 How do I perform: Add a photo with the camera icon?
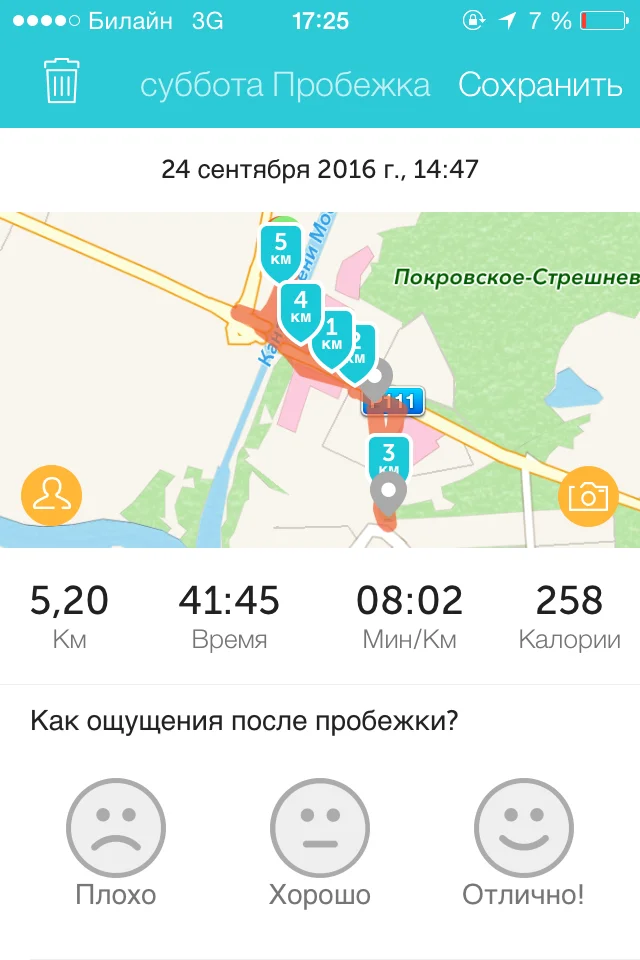tap(588, 496)
